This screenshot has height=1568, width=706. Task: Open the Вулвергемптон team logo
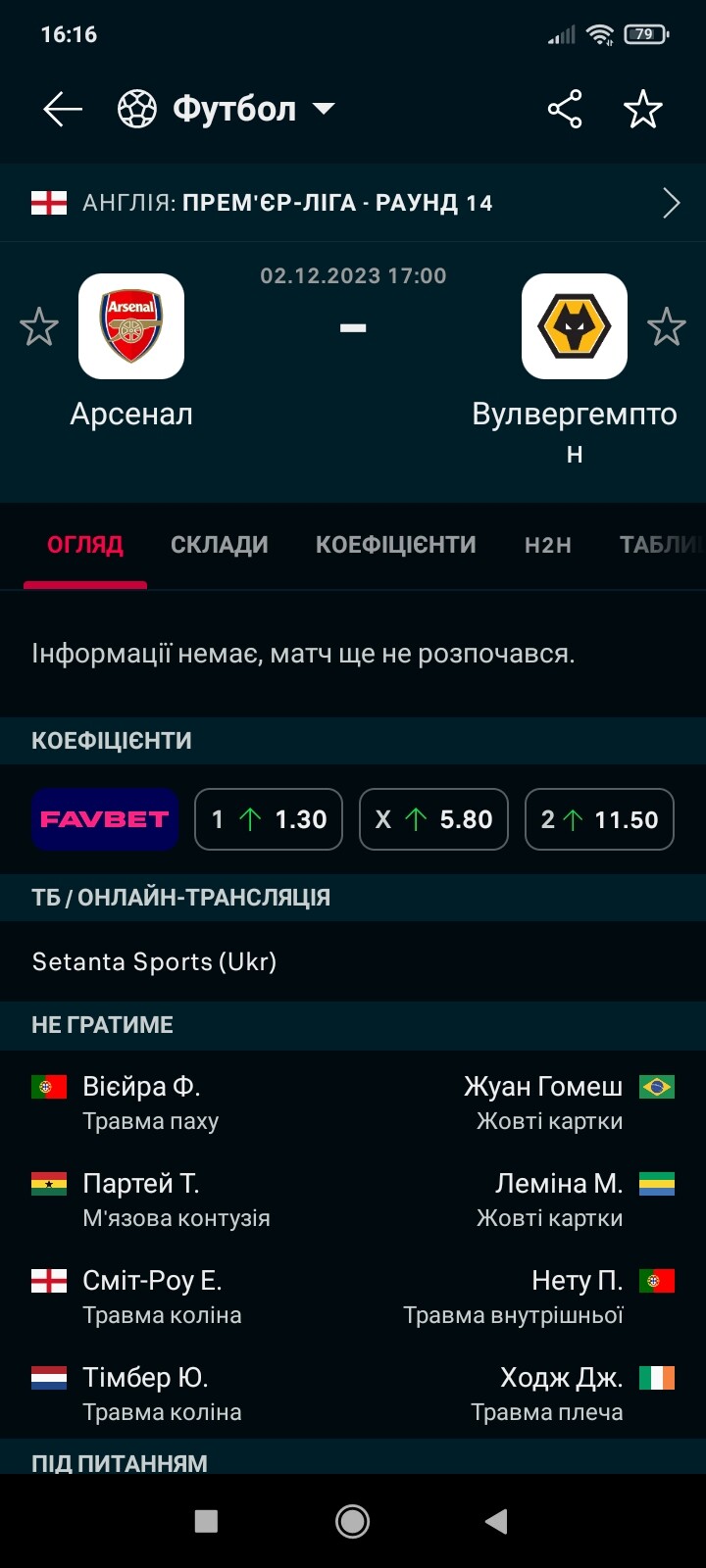tap(575, 326)
